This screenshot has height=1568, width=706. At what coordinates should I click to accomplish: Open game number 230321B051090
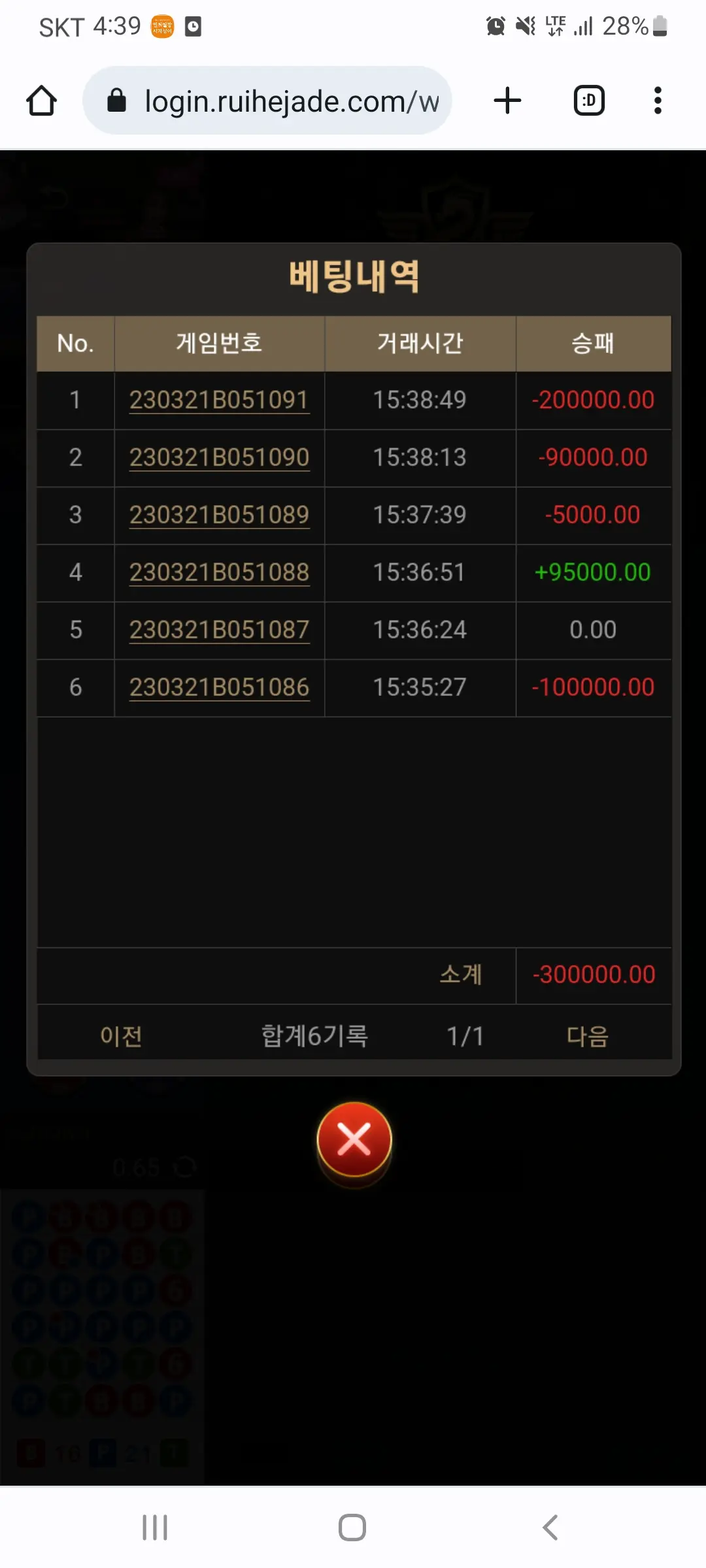[219, 457]
